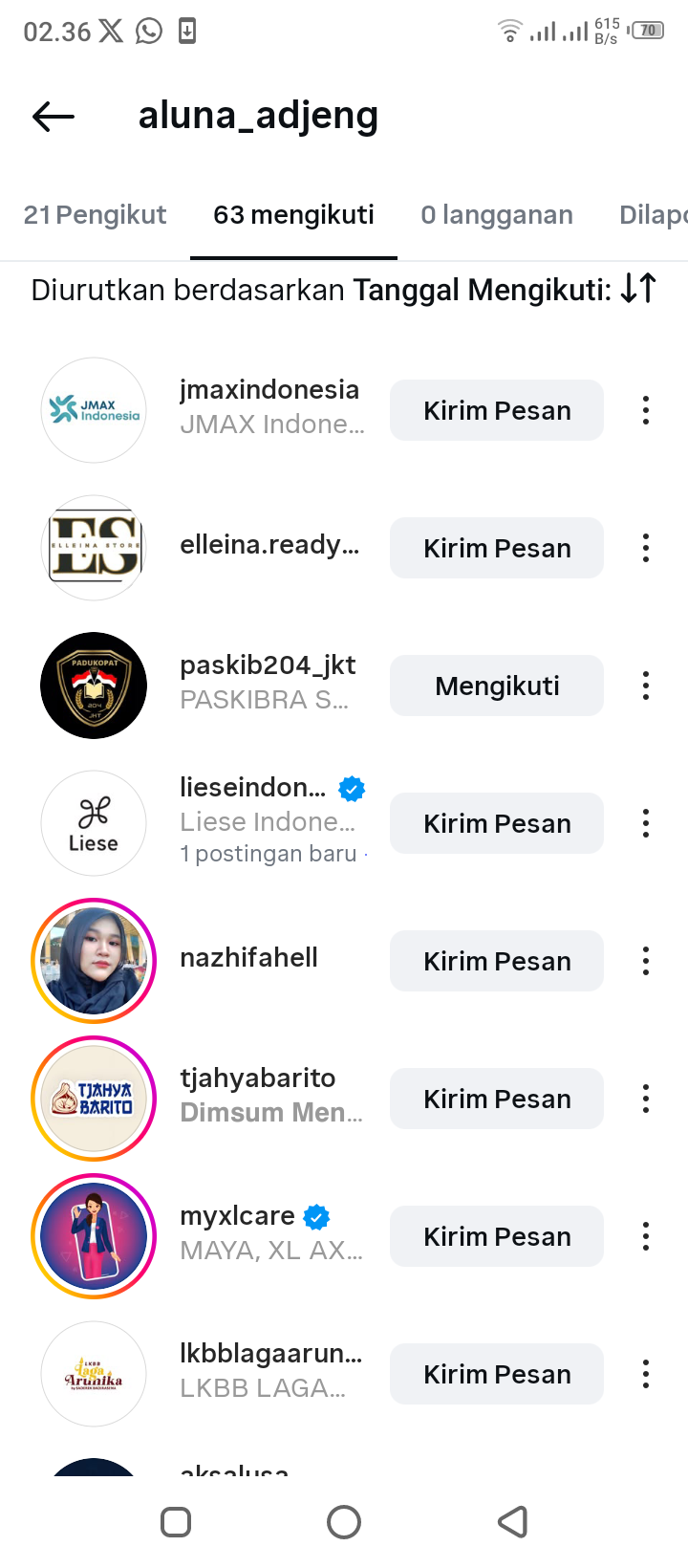Open the paskib204_jkt profile
The image size is (688, 1568).
(x=267, y=665)
